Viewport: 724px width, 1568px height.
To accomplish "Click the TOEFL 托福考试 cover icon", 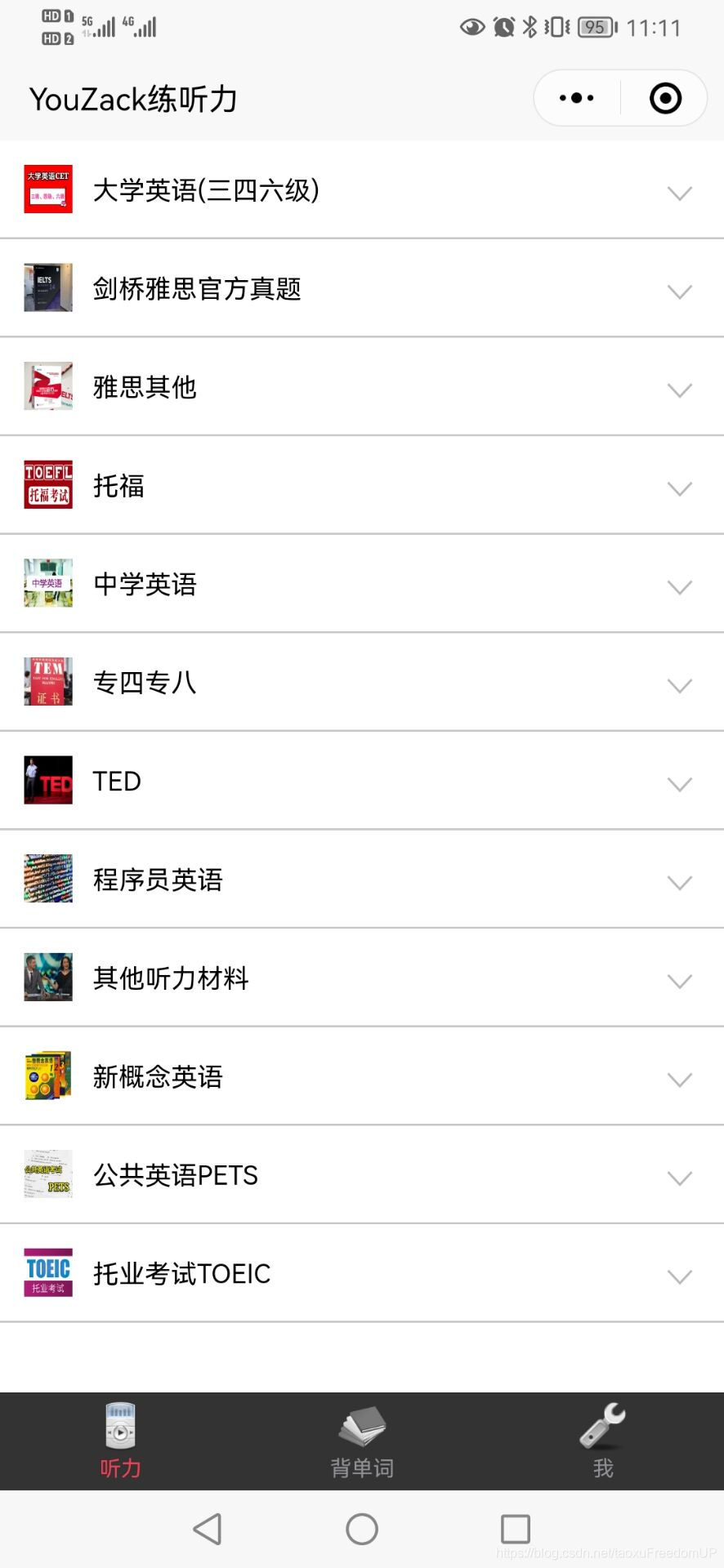I will click(47, 485).
